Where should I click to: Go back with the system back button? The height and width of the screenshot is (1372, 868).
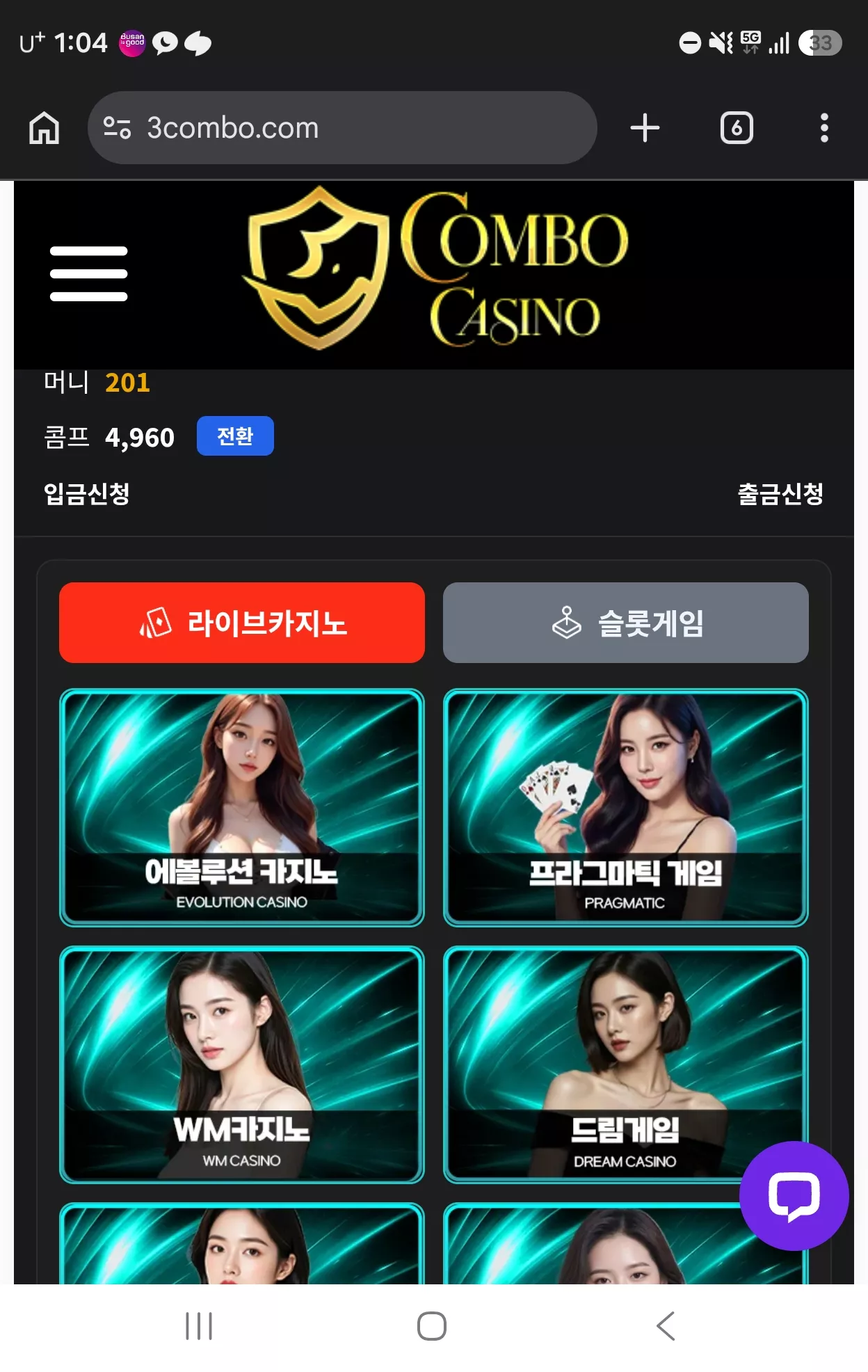(x=666, y=1326)
